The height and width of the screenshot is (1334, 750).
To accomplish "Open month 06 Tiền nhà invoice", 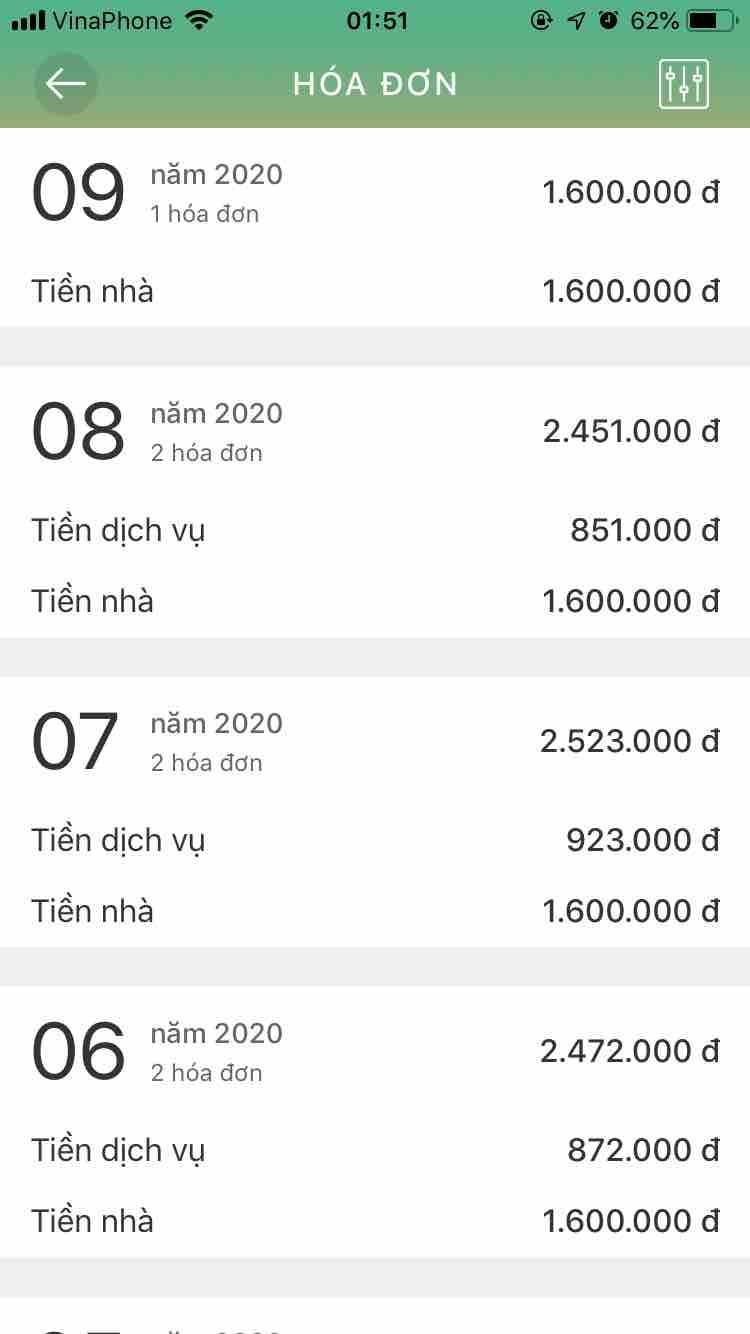I will pyautogui.click(x=375, y=1221).
